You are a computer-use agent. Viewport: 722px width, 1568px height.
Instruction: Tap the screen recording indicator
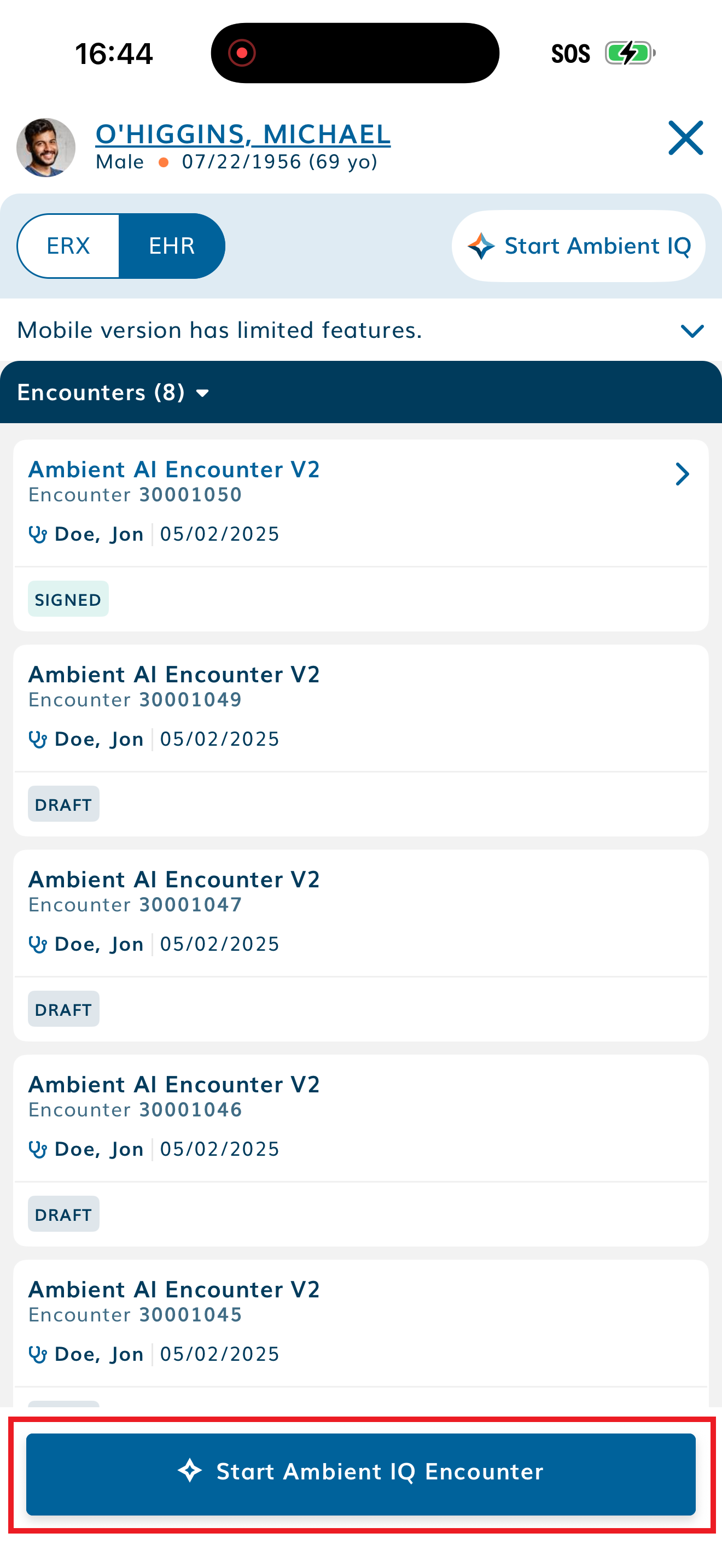243,53
